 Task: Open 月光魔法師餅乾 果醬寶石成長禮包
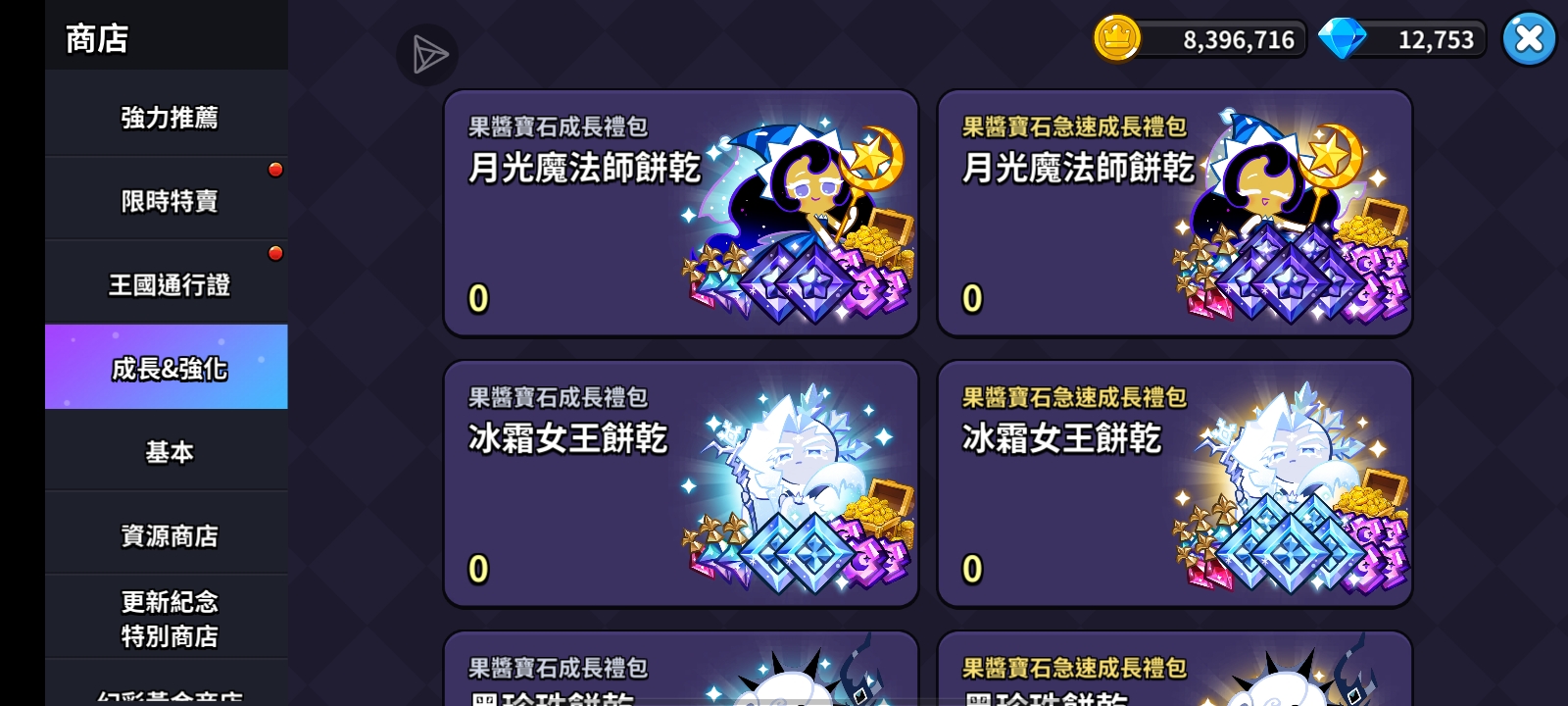click(x=680, y=214)
